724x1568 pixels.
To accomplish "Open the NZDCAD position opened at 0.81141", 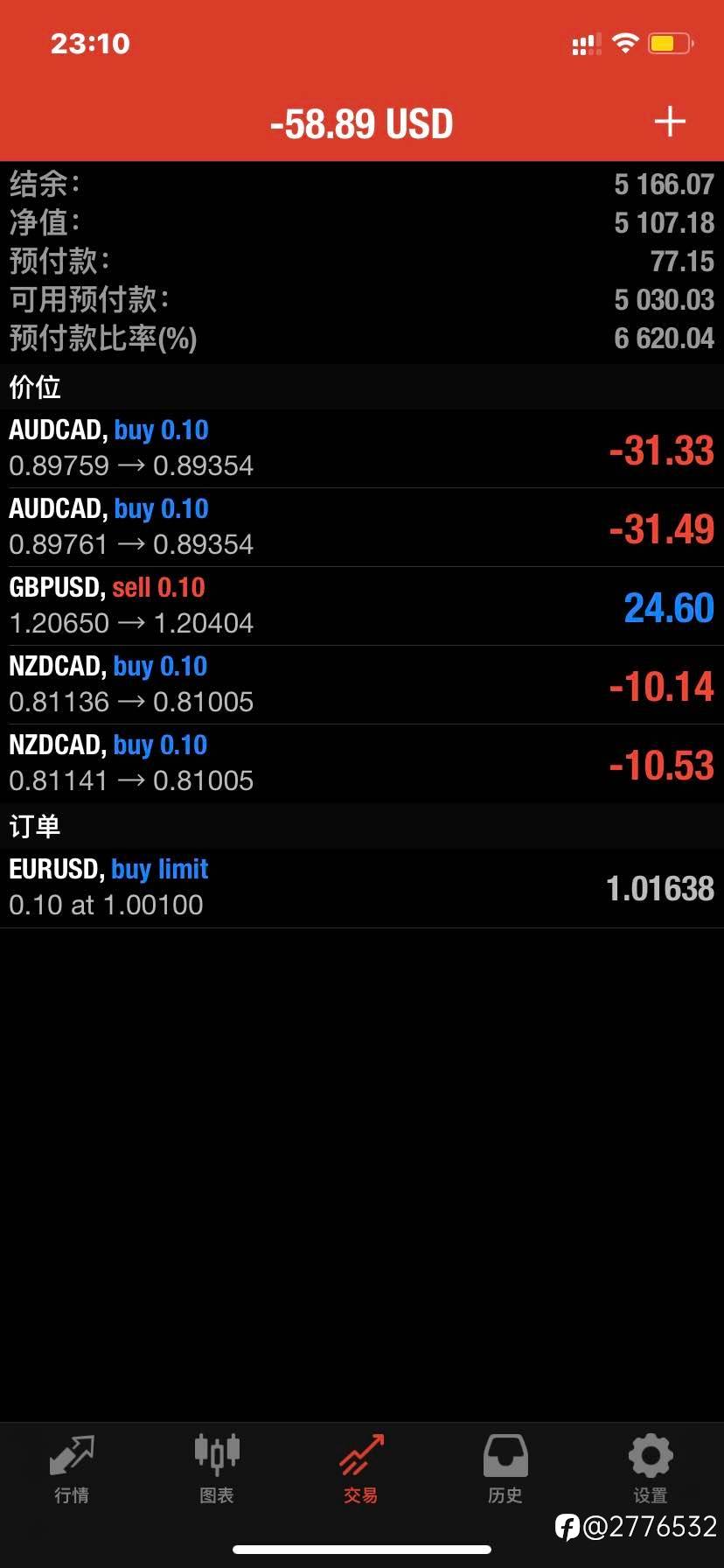I will [362, 764].
